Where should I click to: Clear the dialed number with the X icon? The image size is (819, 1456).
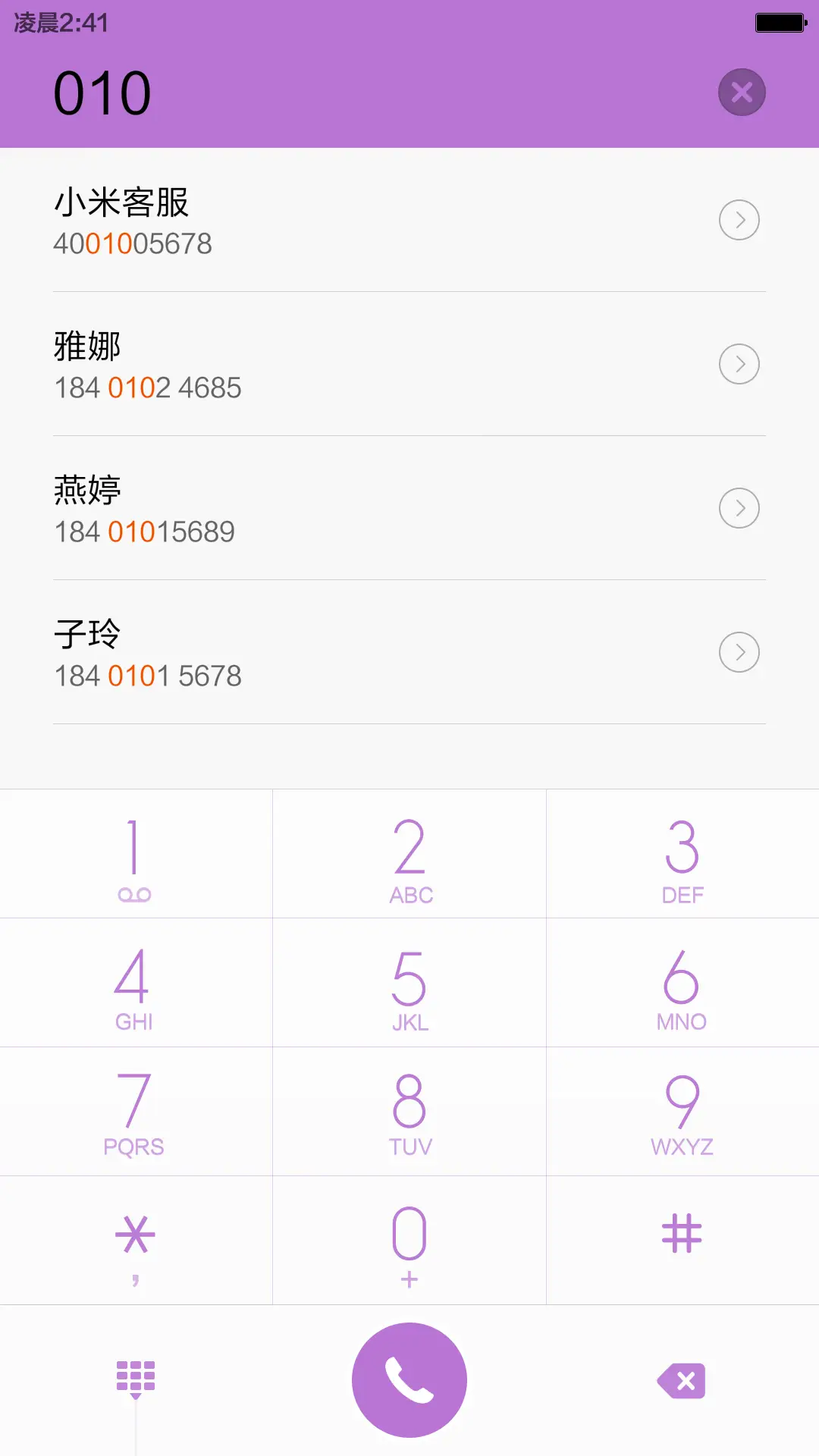tap(741, 91)
